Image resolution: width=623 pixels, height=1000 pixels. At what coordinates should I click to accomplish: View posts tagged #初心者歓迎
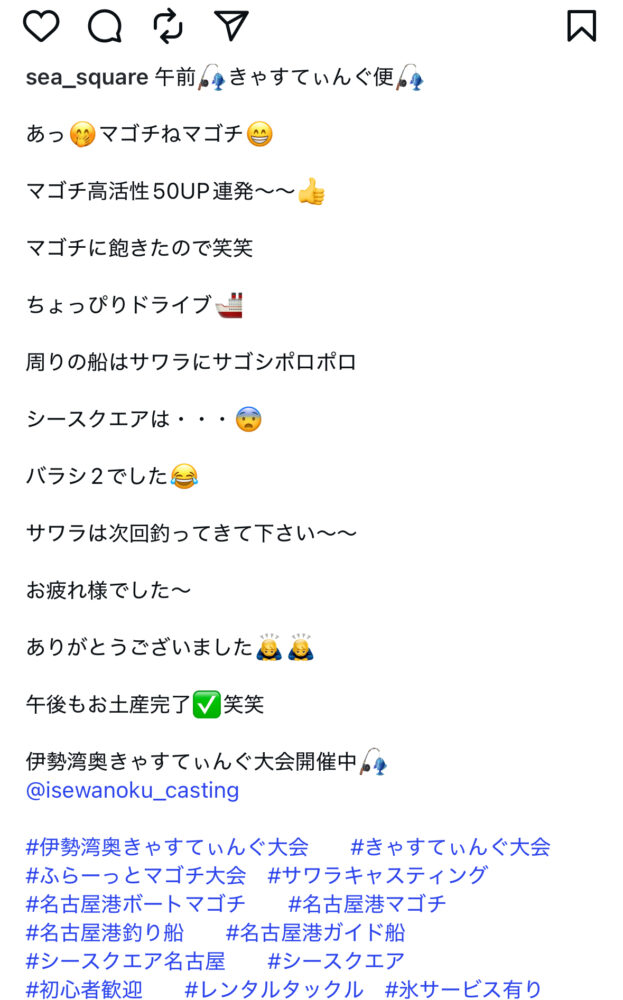pyautogui.click(x=85, y=990)
